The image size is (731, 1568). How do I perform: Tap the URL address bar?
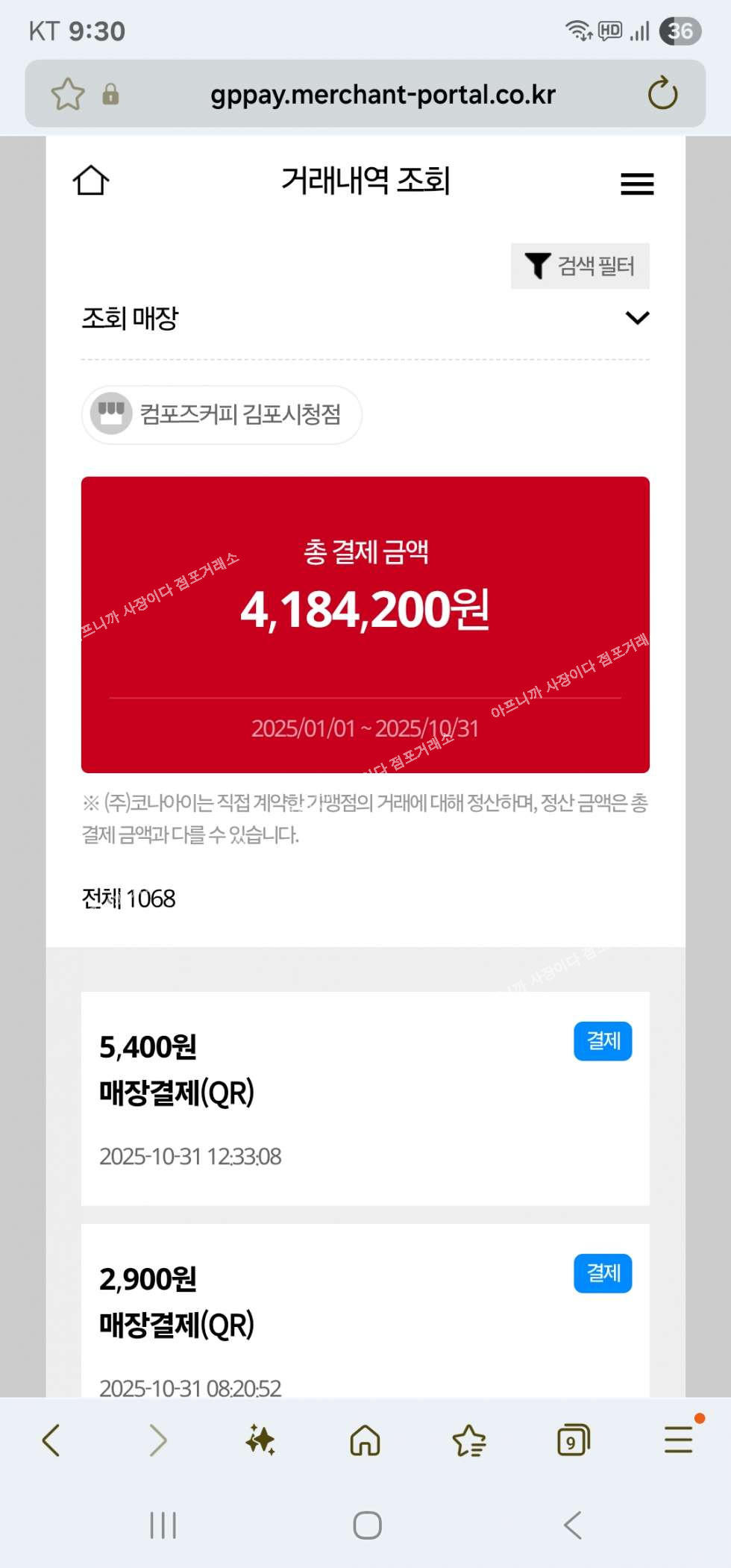(383, 95)
